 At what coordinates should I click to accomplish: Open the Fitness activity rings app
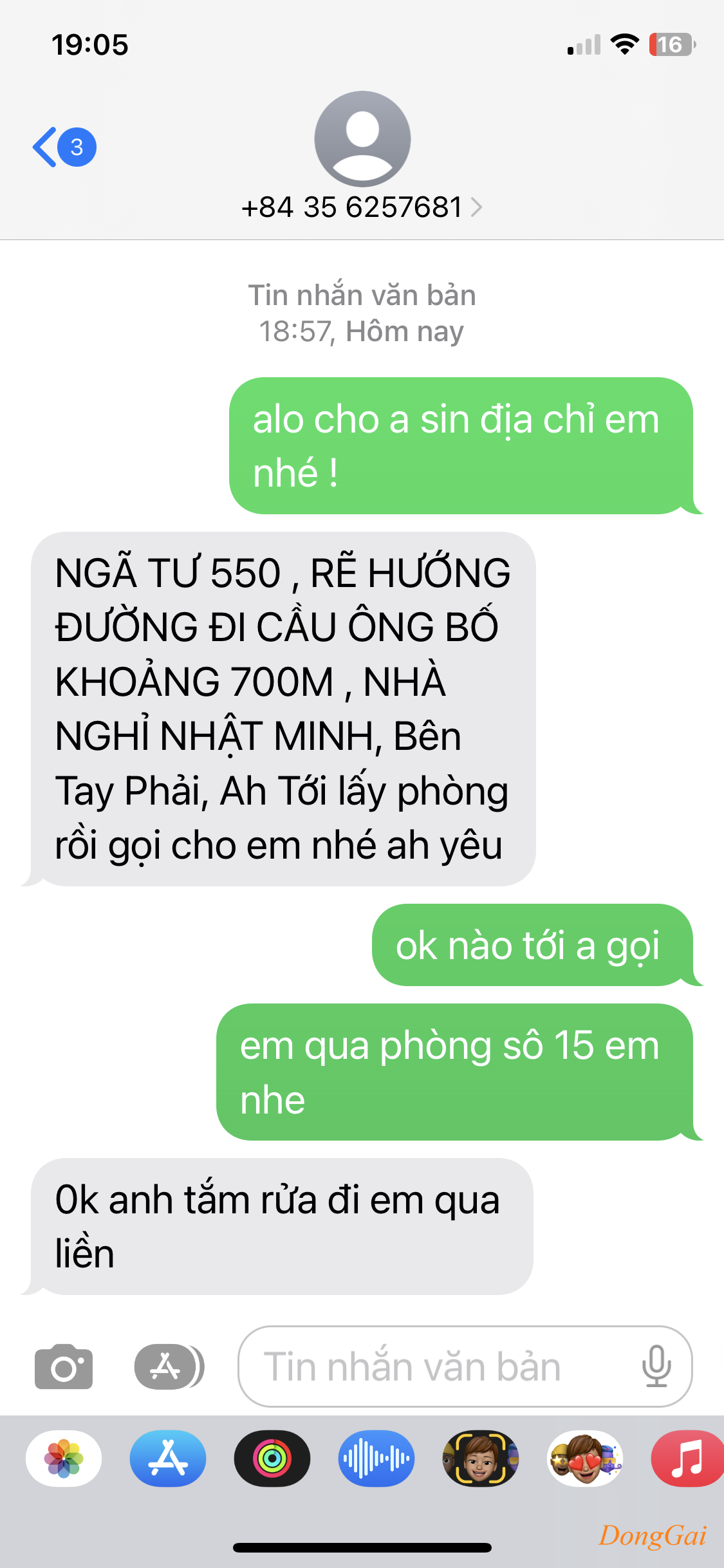point(272,1459)
